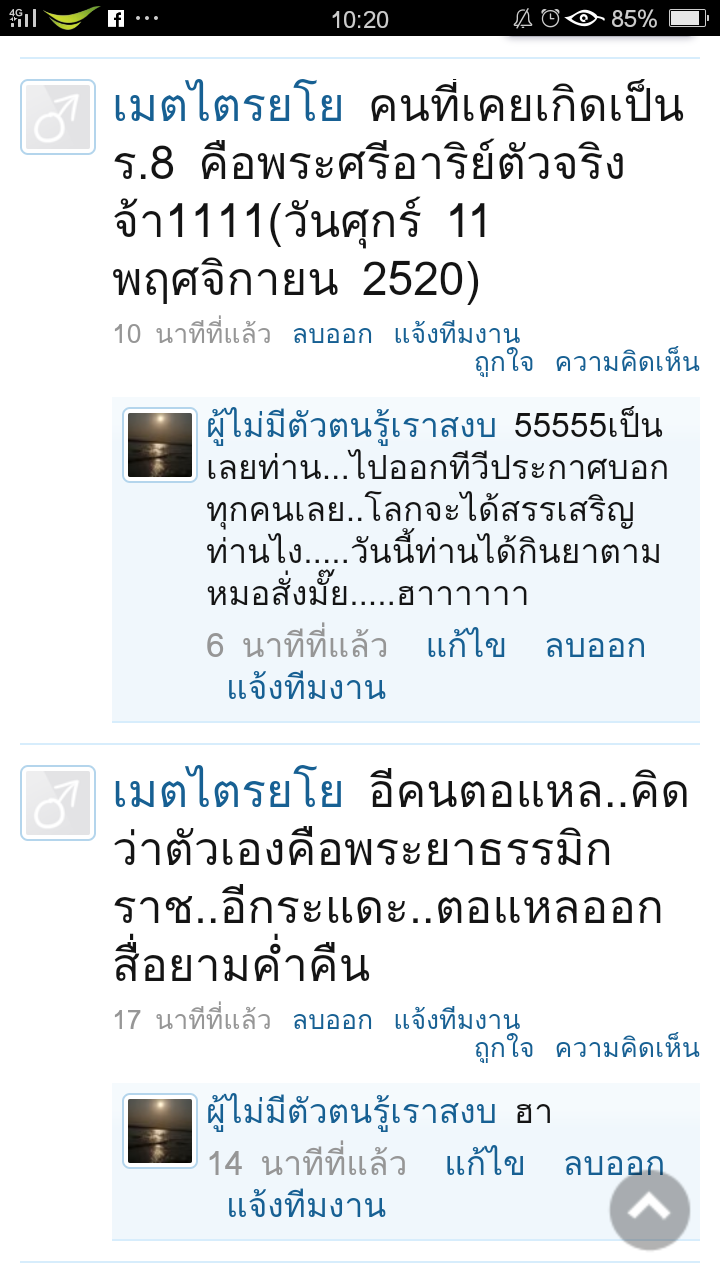Like the ร.8 post with ถูกใจ
Screen dimensions: 720x1280
click(x=503, y=362)
